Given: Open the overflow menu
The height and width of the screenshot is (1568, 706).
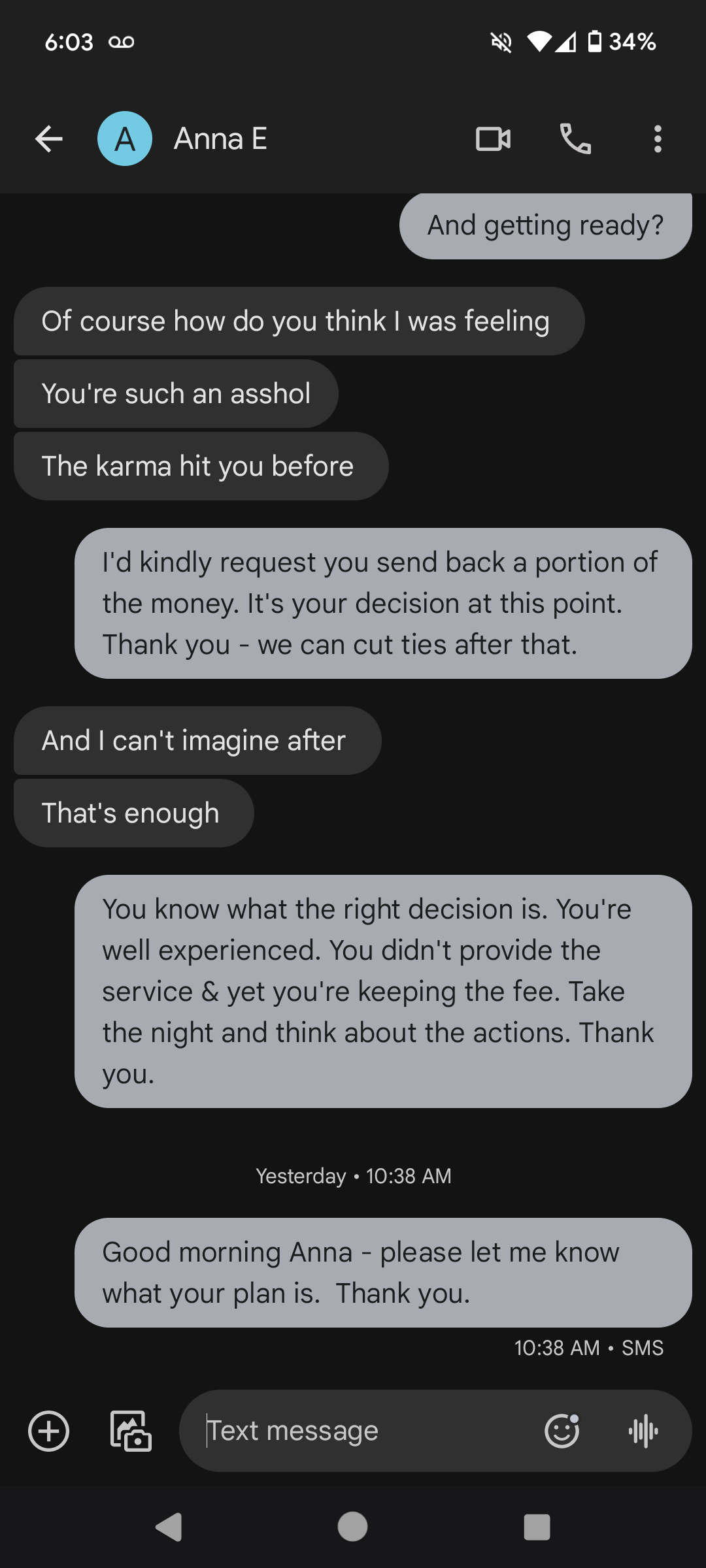Looking at the screenshot, I should (x=658, y=139).
